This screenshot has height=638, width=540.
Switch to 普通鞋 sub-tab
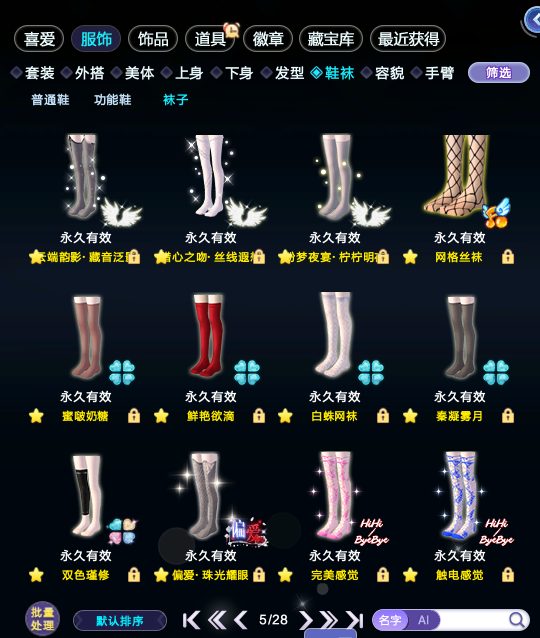point(50,100)
